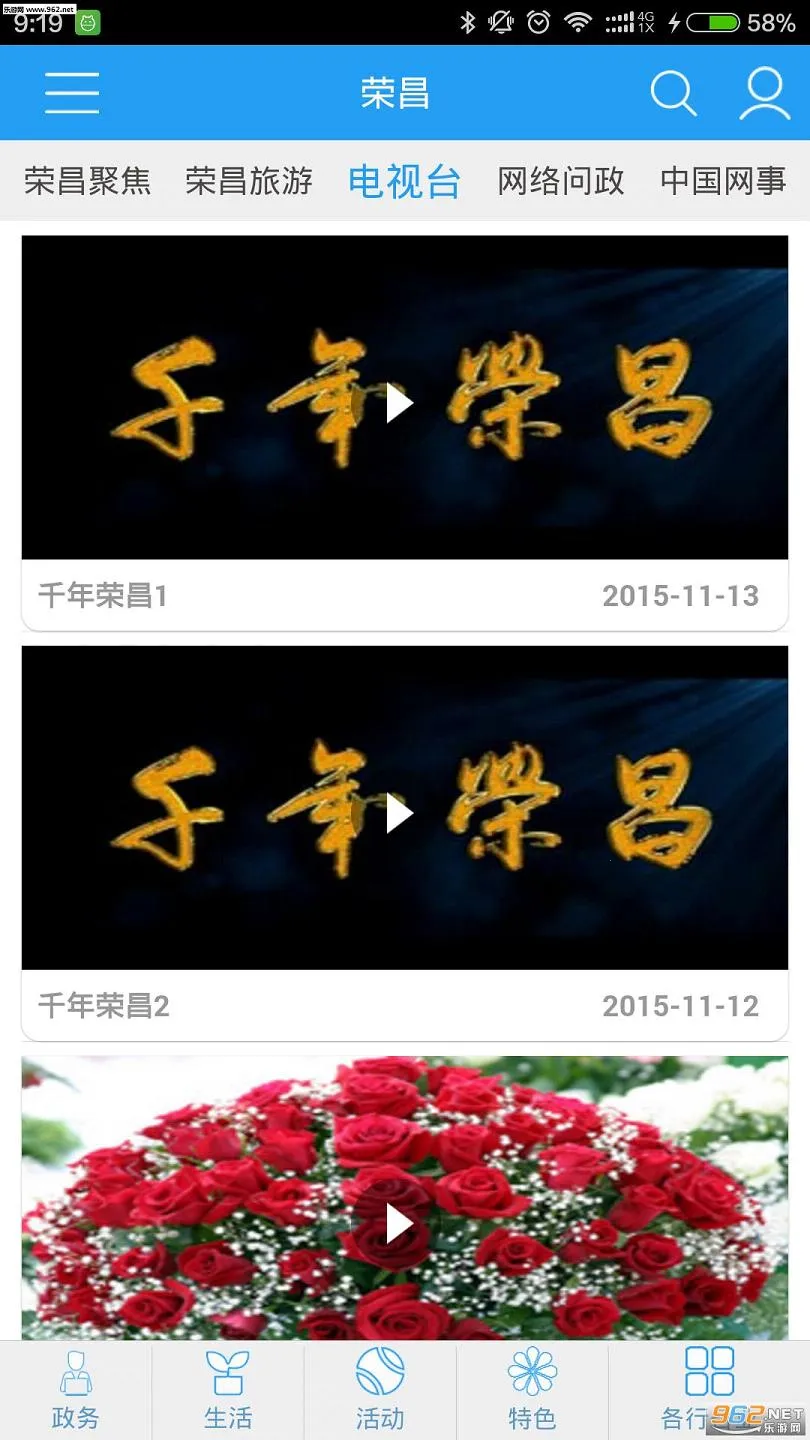This screenshot has height=1440, width=810.
Task: Open the search function
Action: click(673, 92)
